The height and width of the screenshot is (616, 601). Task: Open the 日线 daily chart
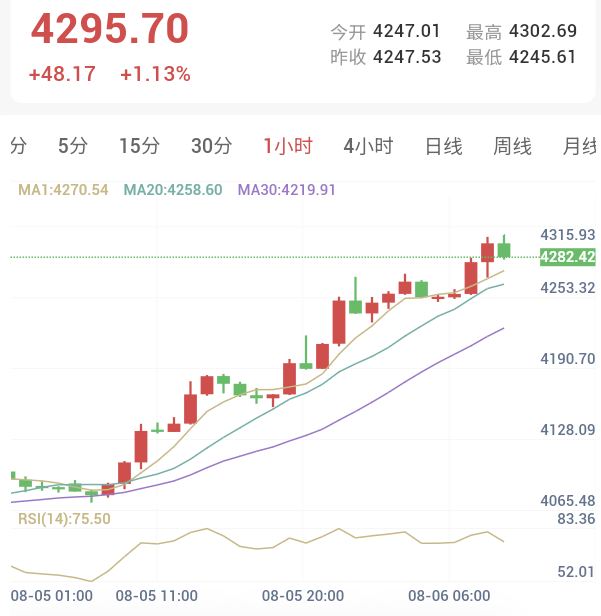(444, 146)
